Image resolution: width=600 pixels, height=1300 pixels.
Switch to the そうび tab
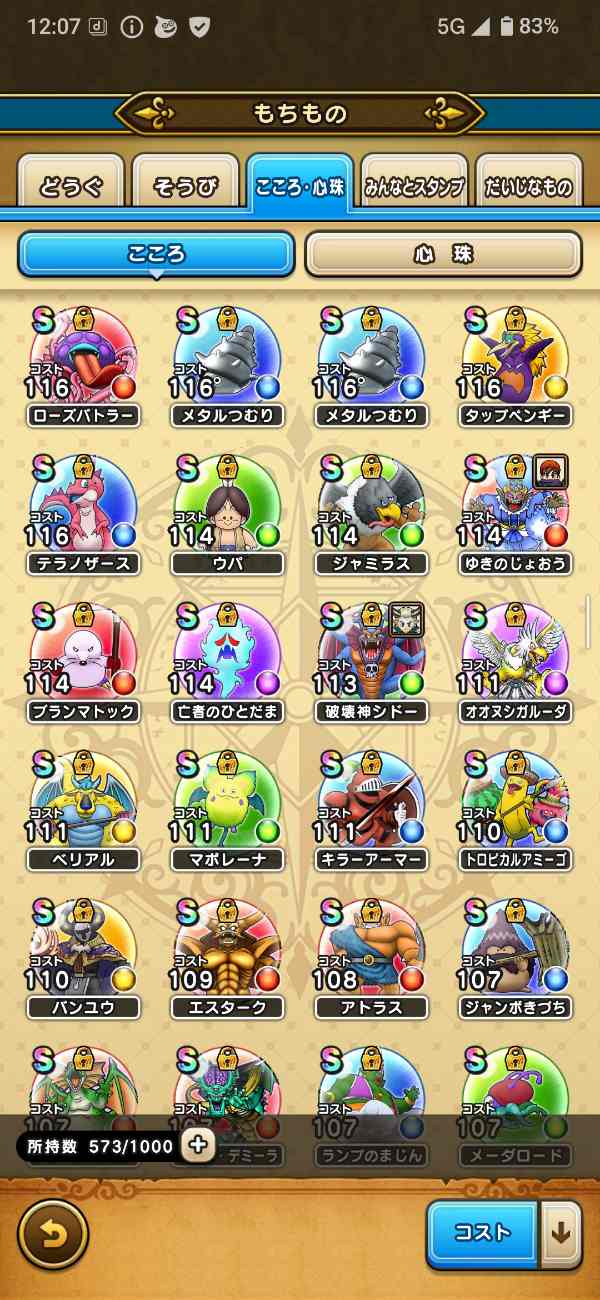[x=185, y=186]
